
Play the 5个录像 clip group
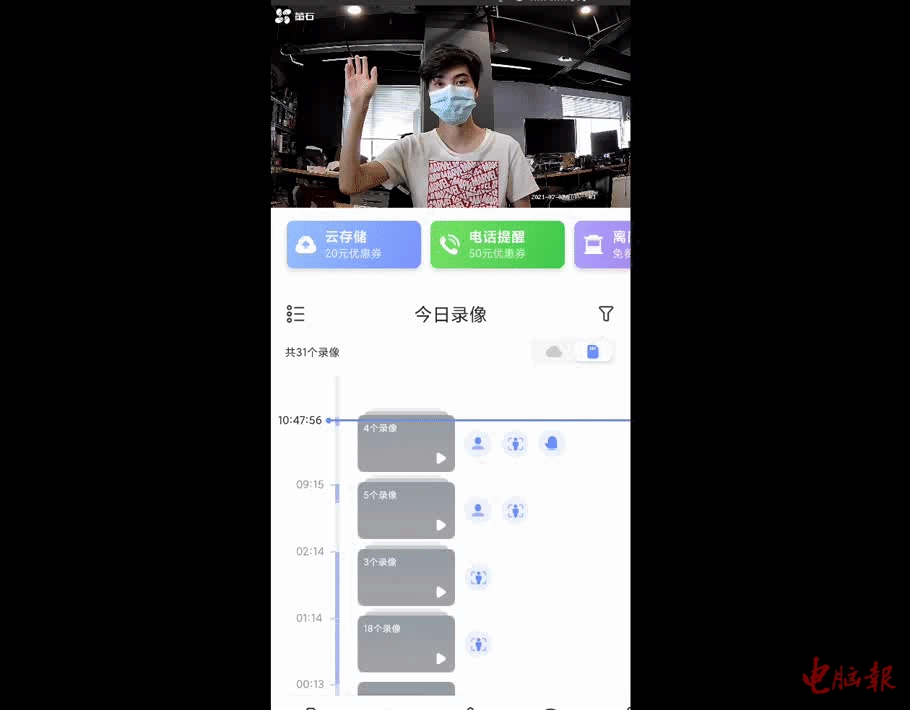click(x=406, y=510)
